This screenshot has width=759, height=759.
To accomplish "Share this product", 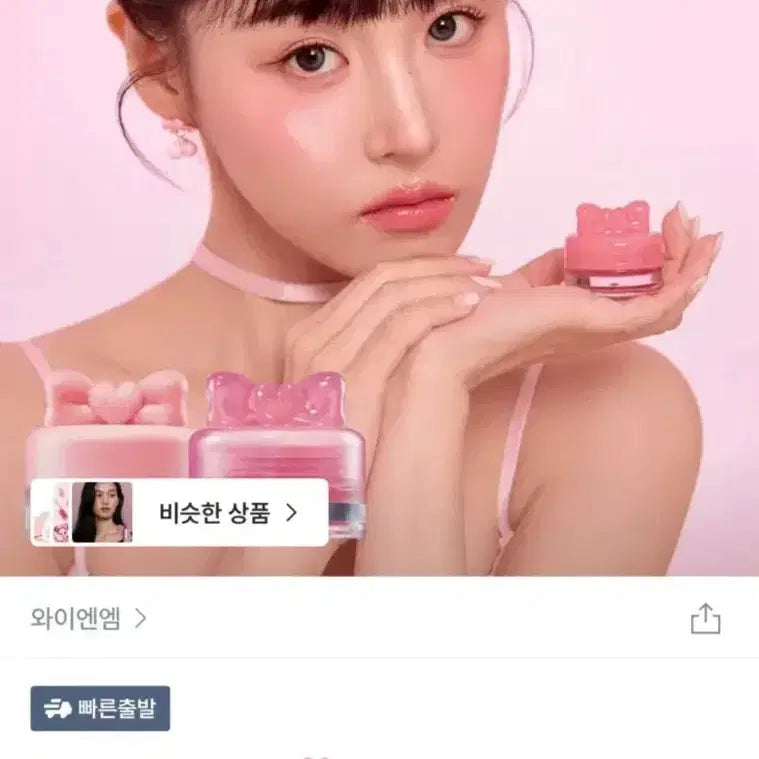I will (705, 618).
